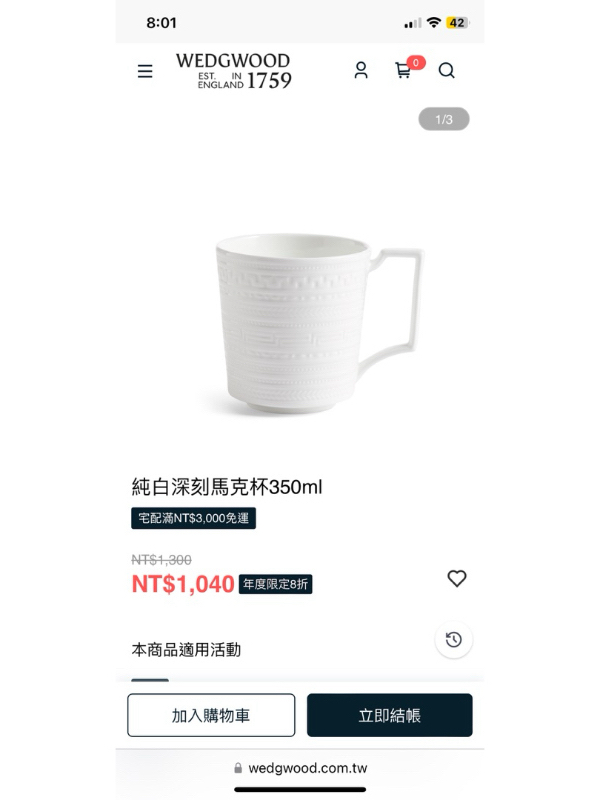The image size is (600, 800).
Task: Add the mug to wishlist with heart
Action: tap(457, 579)
